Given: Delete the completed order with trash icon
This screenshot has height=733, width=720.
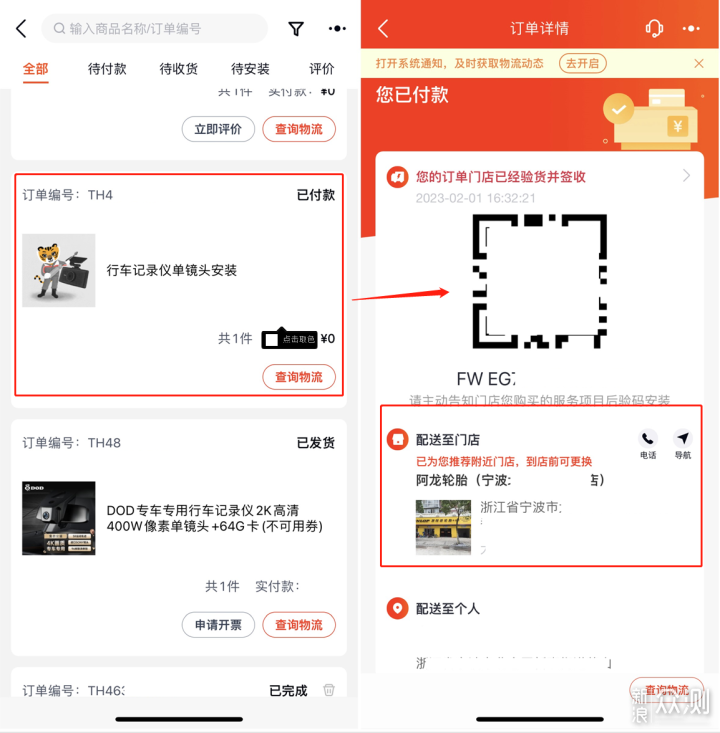Looking at the screenshot, I should pos(329,690).
